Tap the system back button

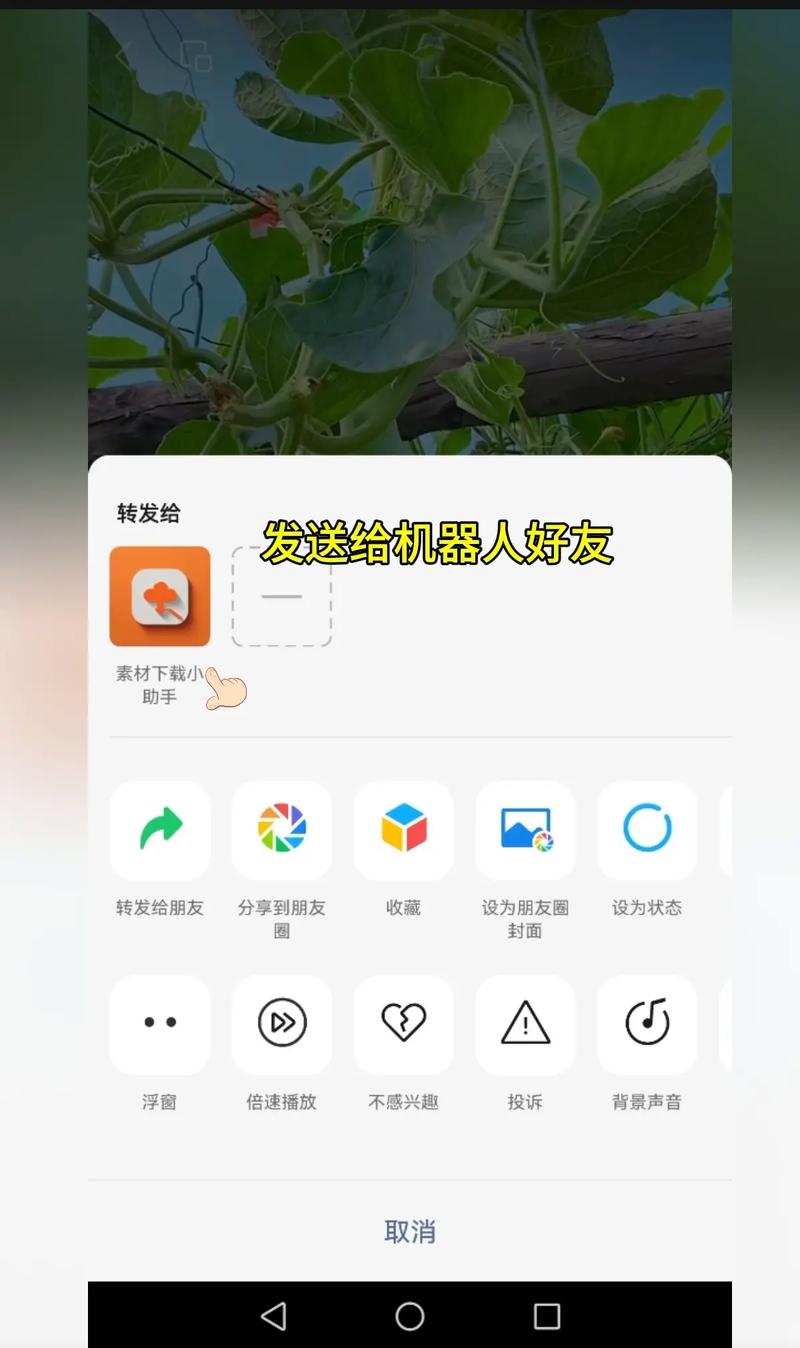[x=273, y=1316]
